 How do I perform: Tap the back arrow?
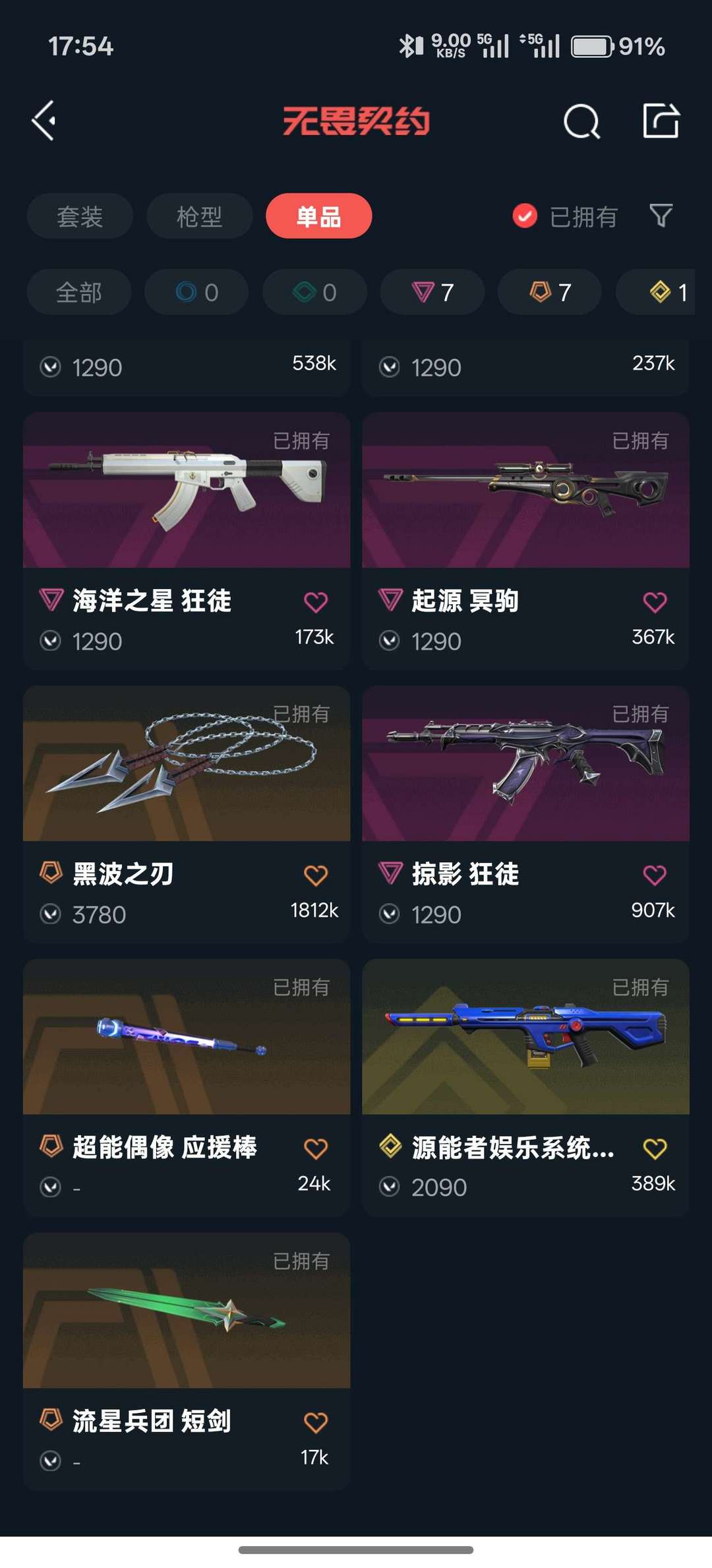pos(43,121)
